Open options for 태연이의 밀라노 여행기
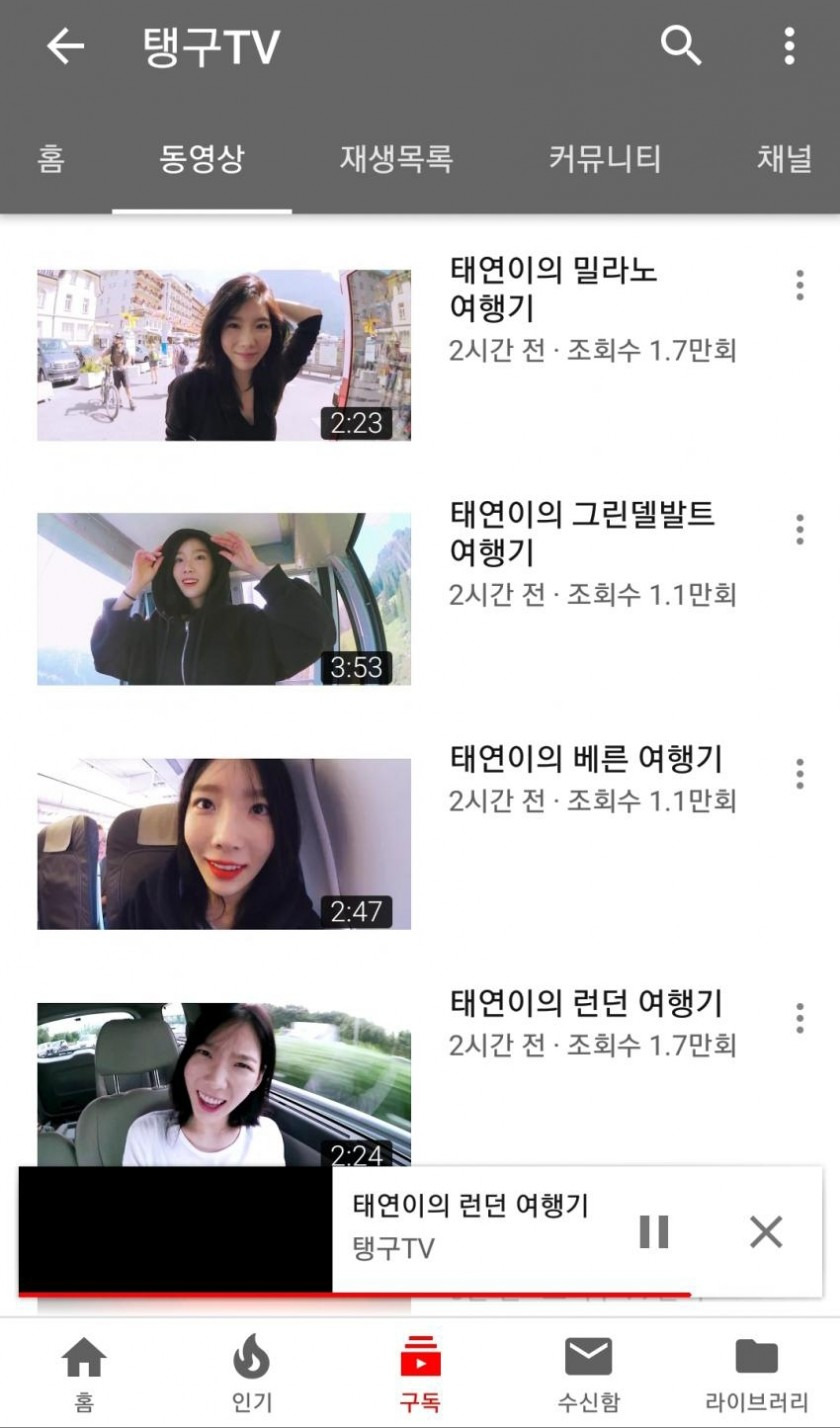The width and height of the screenshot is (840, 1428). coord(799,285)
